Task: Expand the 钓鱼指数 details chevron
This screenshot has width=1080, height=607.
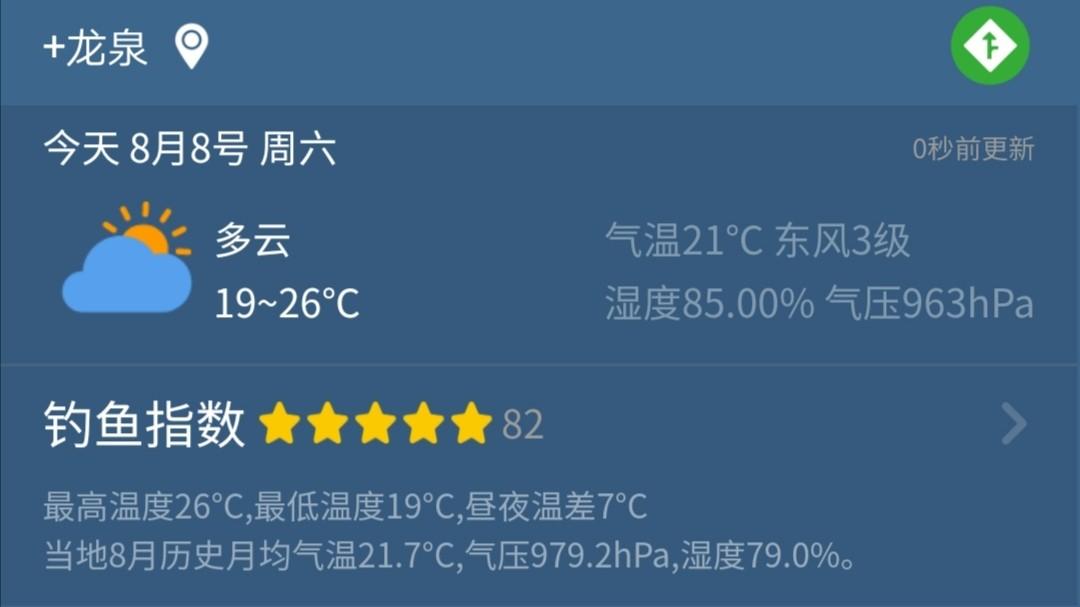Action: click(1013, 425)
